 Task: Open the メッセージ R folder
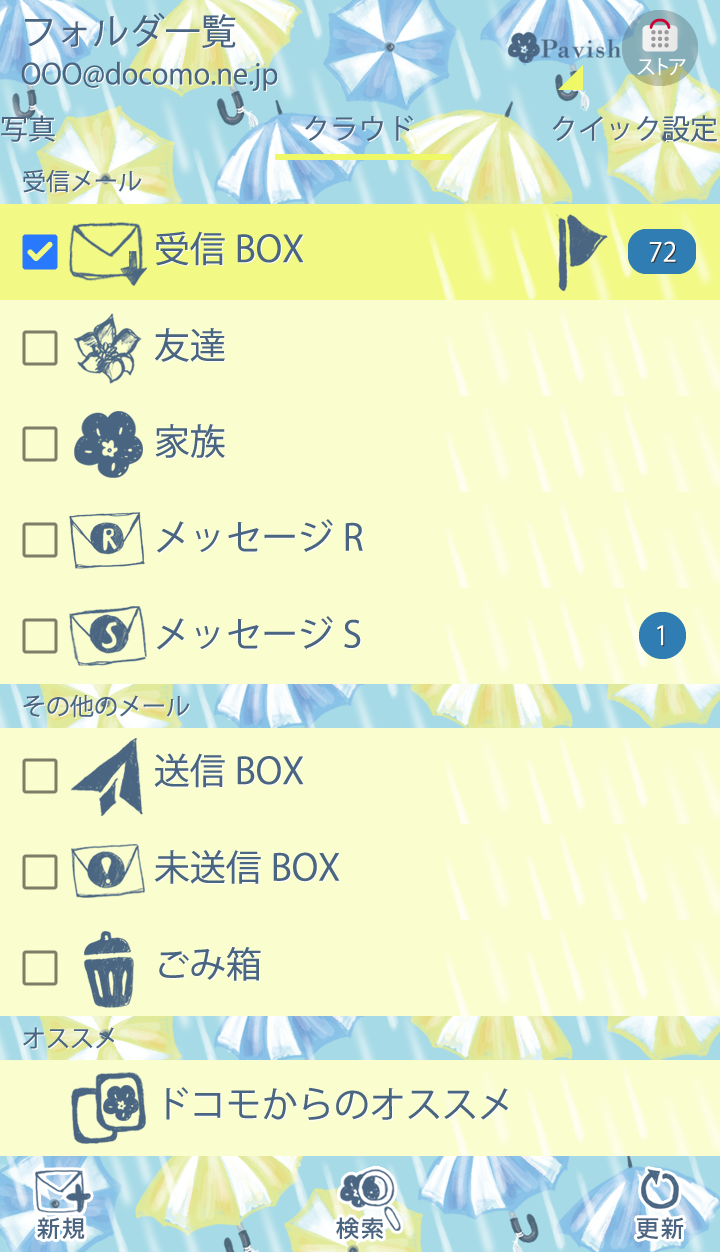click(259, 539)
